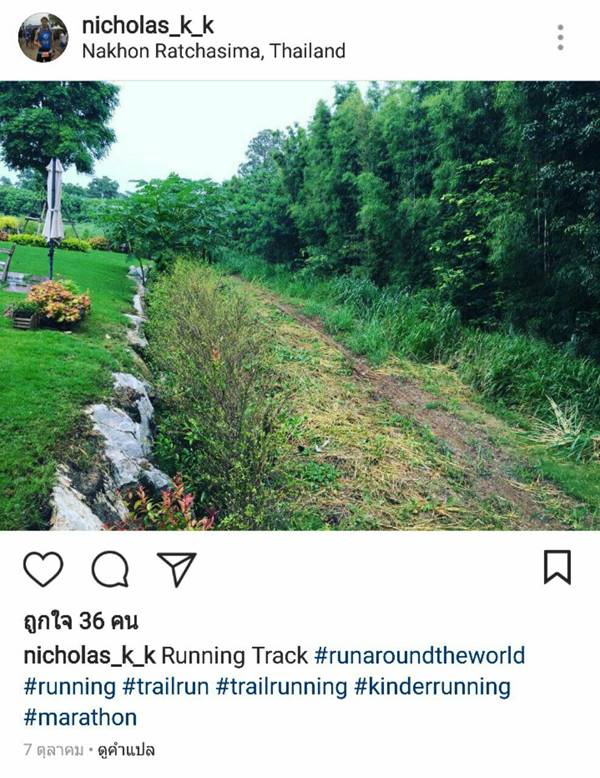View the 36 people who liked

pos(80,622)
